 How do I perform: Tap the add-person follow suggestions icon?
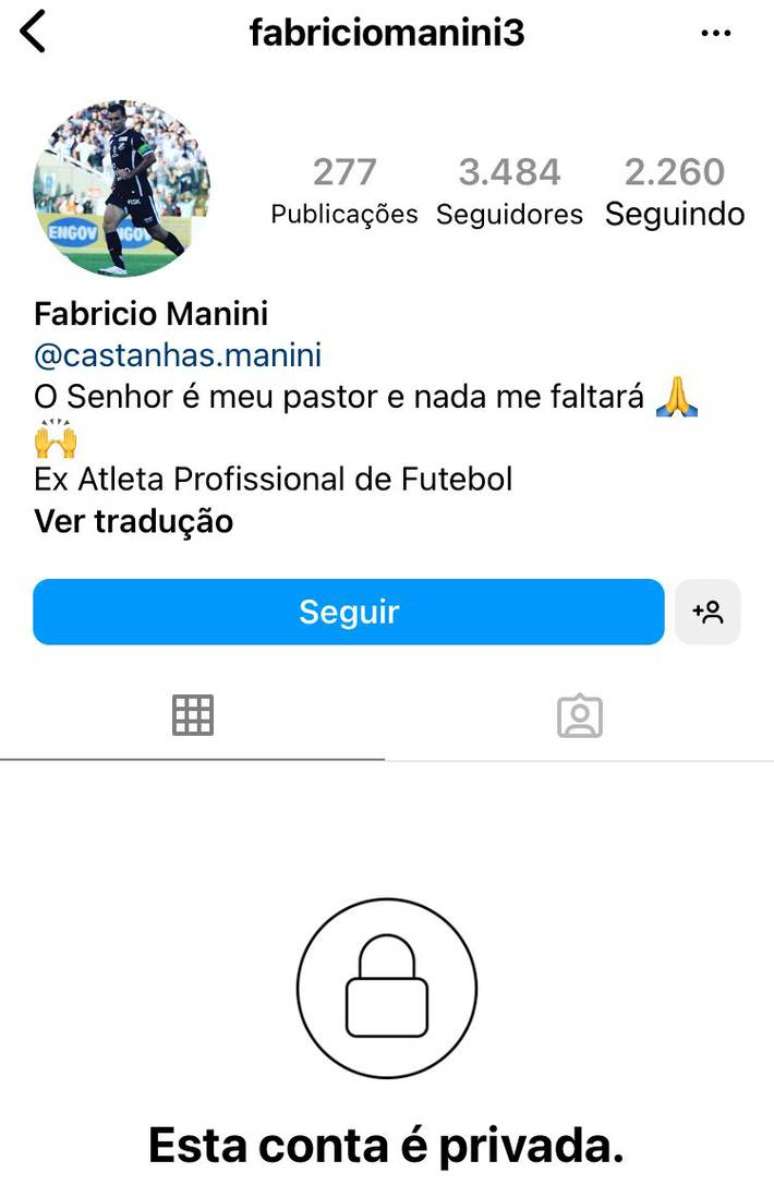pyautogui.click(x=710, y=612)
